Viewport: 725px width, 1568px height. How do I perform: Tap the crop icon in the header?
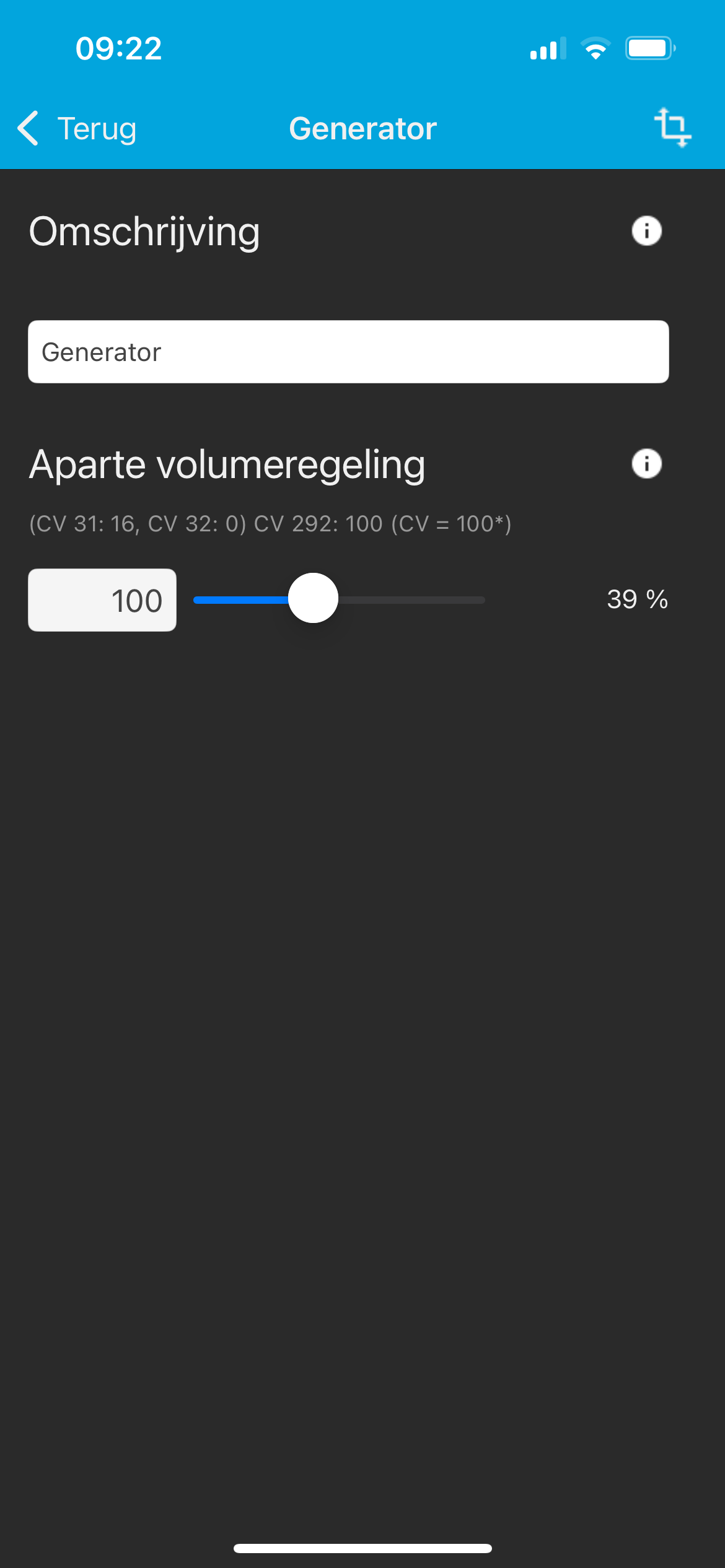pos(673,128)
